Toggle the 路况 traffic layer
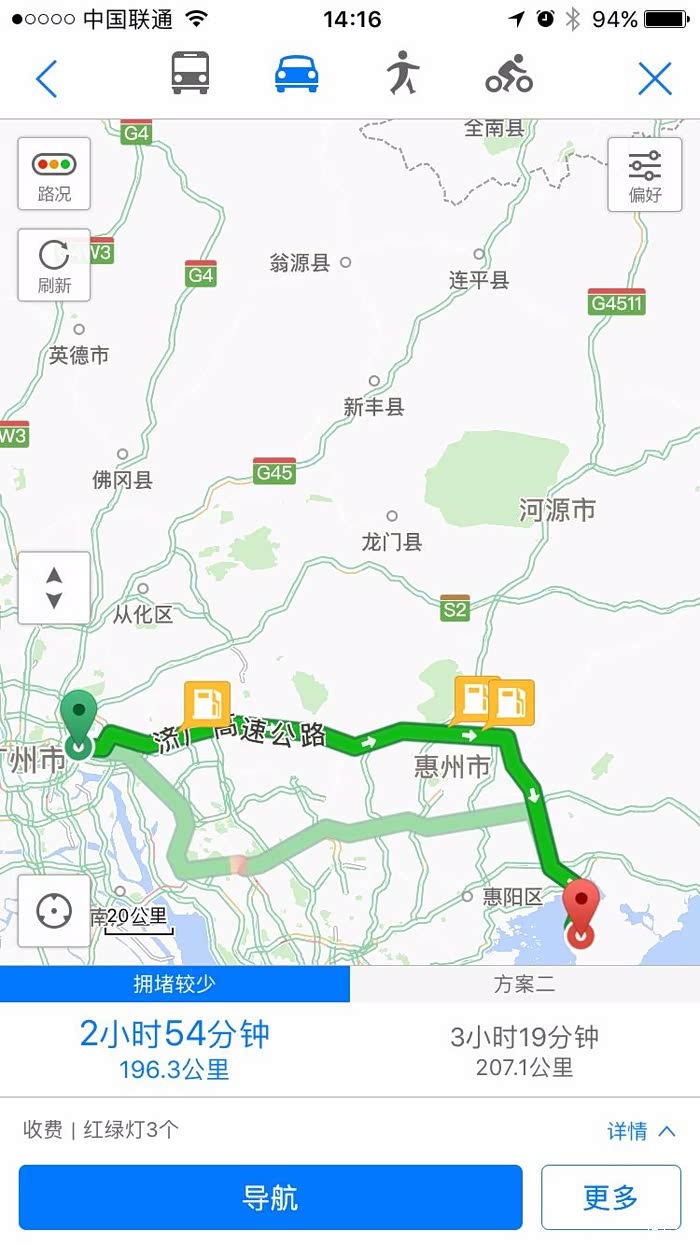Image resolution: width=700 pixels, height=1245 pixels. (x=54, y=174)
